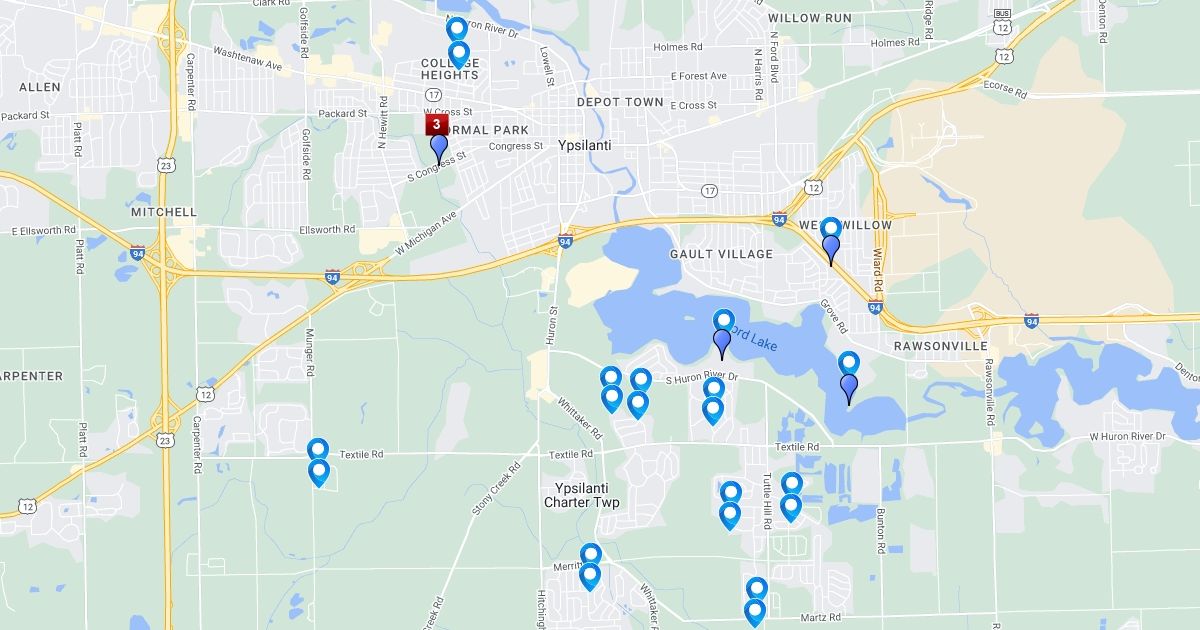The width and height of the screenshot is (1200, 630).
Task: Open the marker on Textile Rd near Munger Rd
Action: (x=318, y=469)
